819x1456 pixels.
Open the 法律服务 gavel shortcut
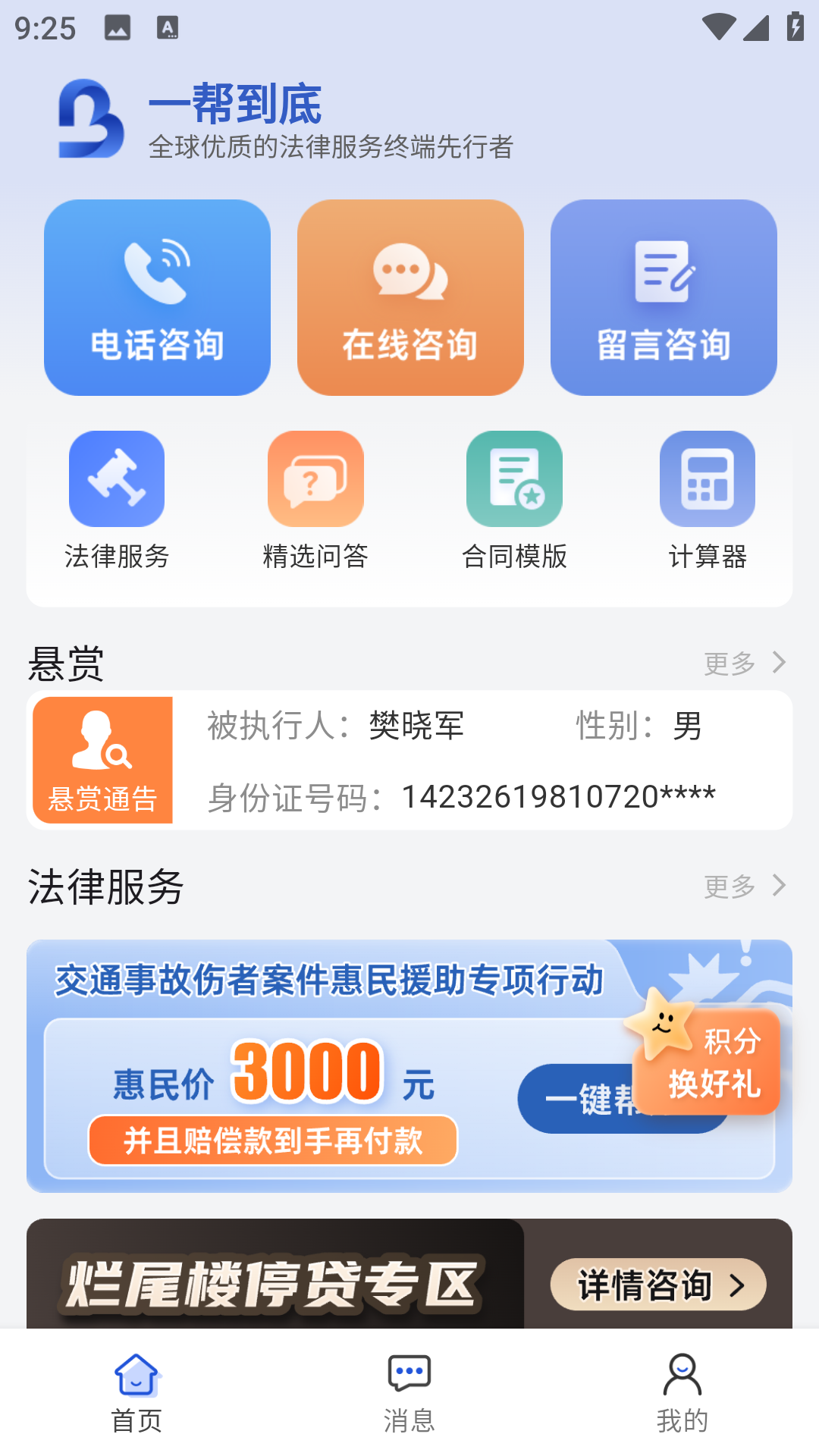[x=117, y=500]
